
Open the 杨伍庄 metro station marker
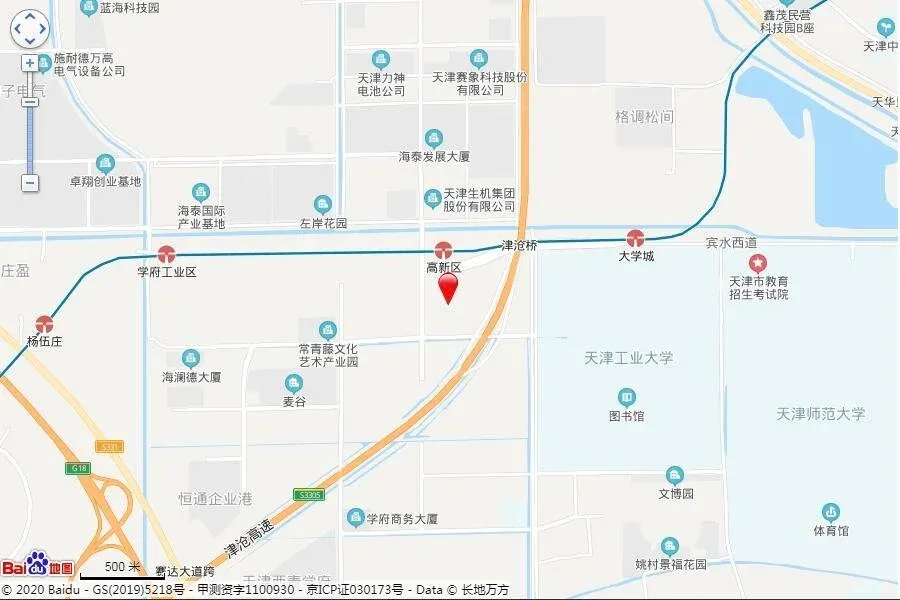coord(44,324)
